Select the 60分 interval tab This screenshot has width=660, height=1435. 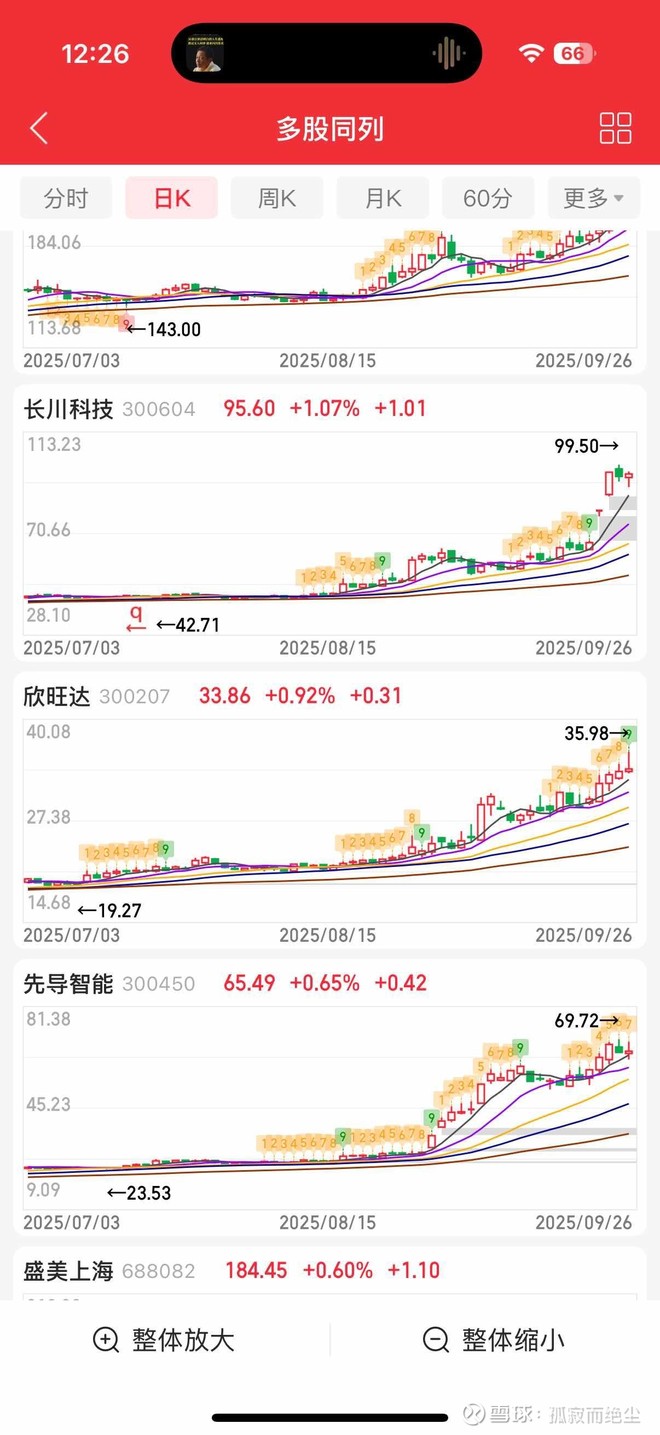488,198
